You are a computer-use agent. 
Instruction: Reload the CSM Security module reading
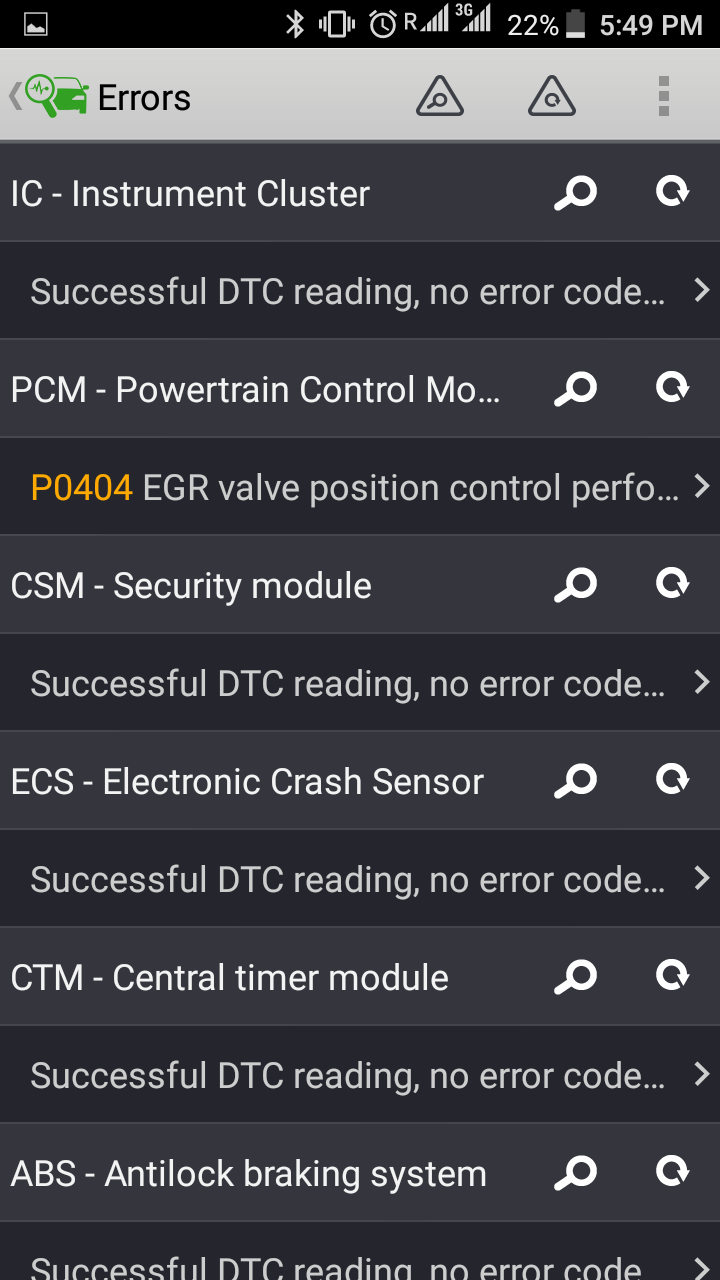(x=673, y=583)
